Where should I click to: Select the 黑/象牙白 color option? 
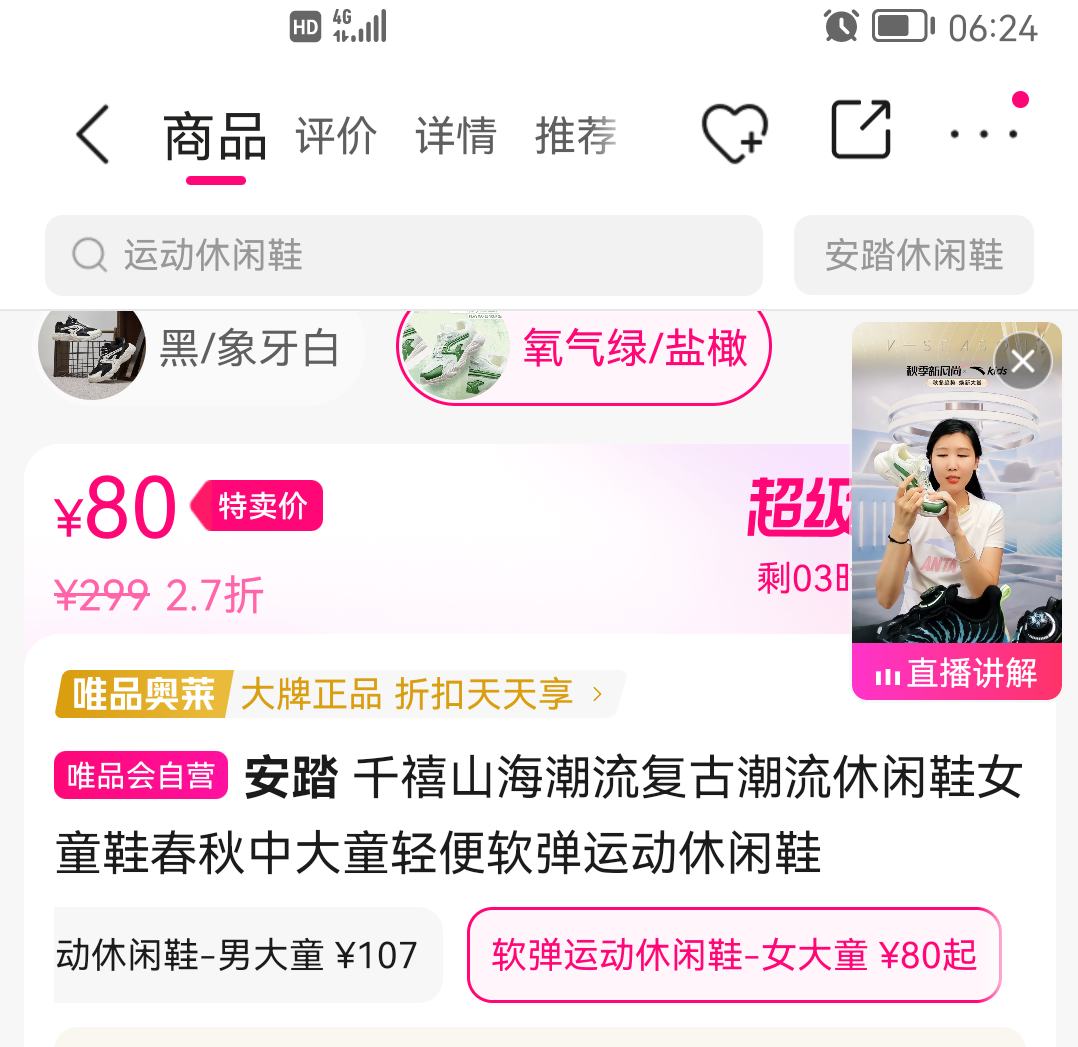click(x=200, y=349)
